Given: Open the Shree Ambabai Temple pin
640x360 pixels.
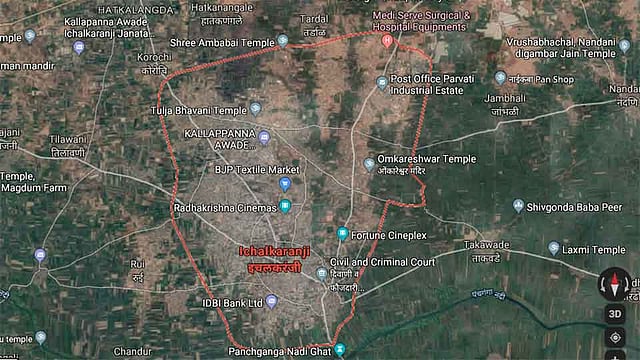Looking at the screenshot, I should (x=282, y=40).
